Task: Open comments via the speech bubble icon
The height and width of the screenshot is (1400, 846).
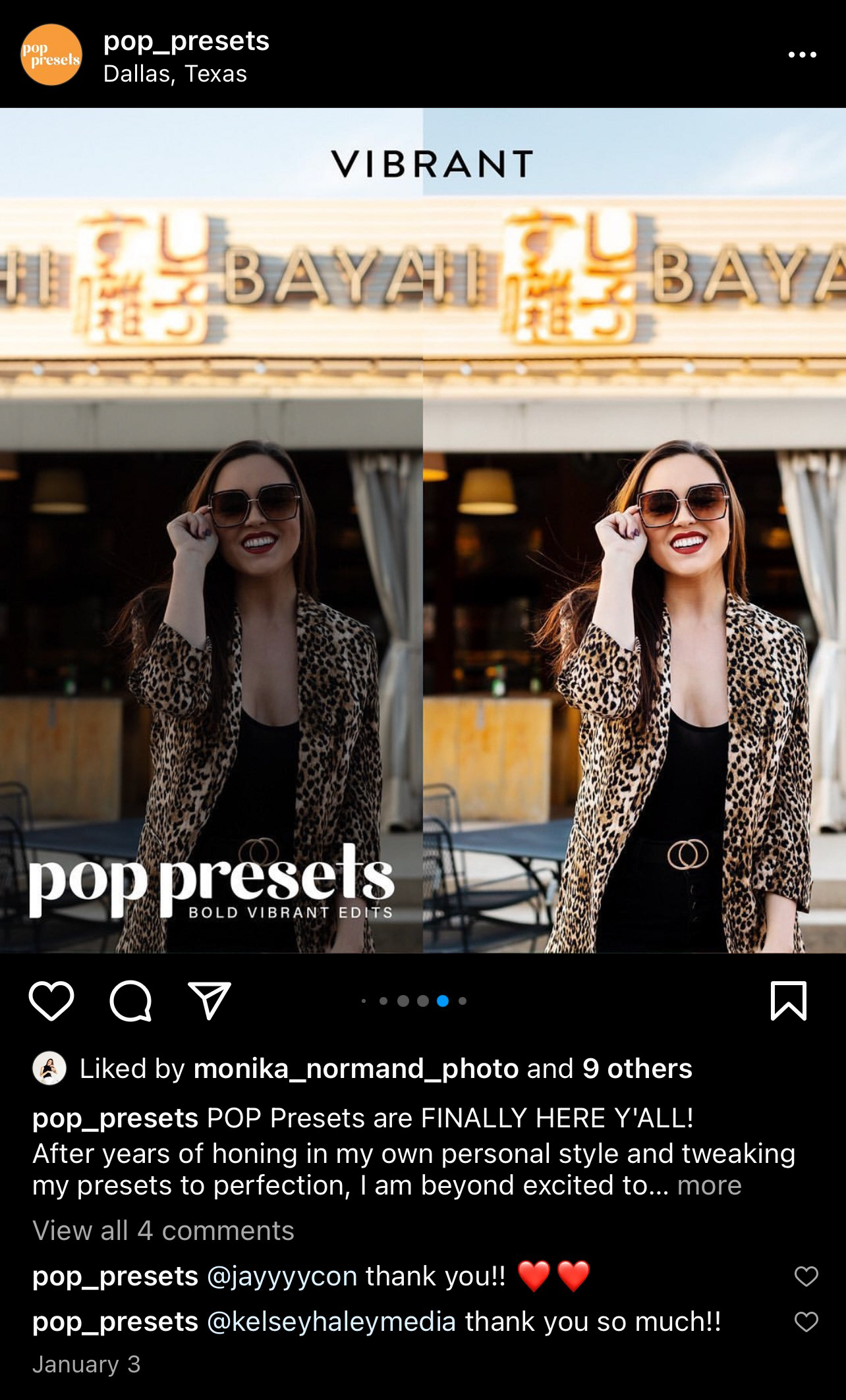Action: pyautogui.click(x=130, y=1001)
